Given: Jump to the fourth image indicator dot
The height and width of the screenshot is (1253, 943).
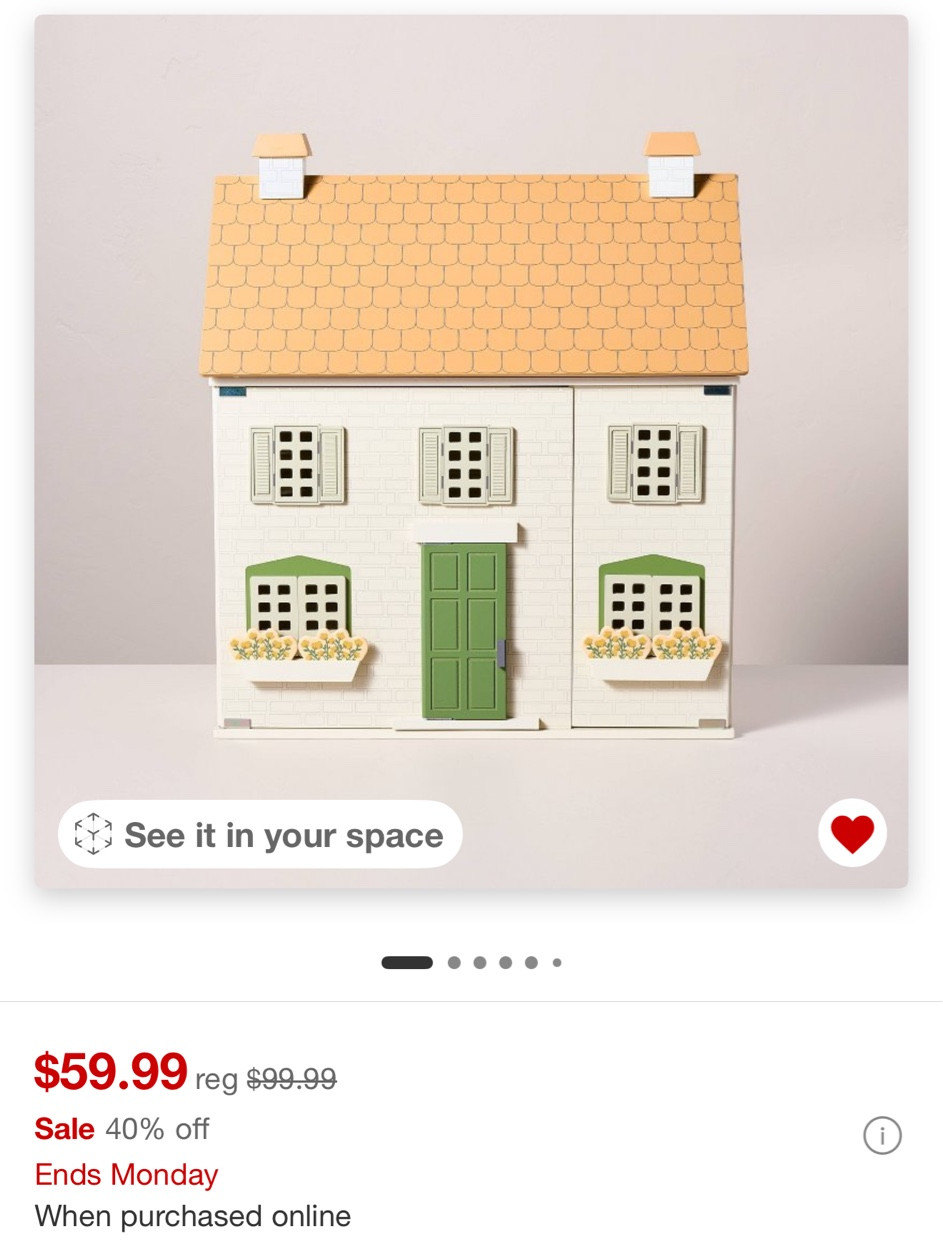Looking at the screenshot, I should (504, 962).
